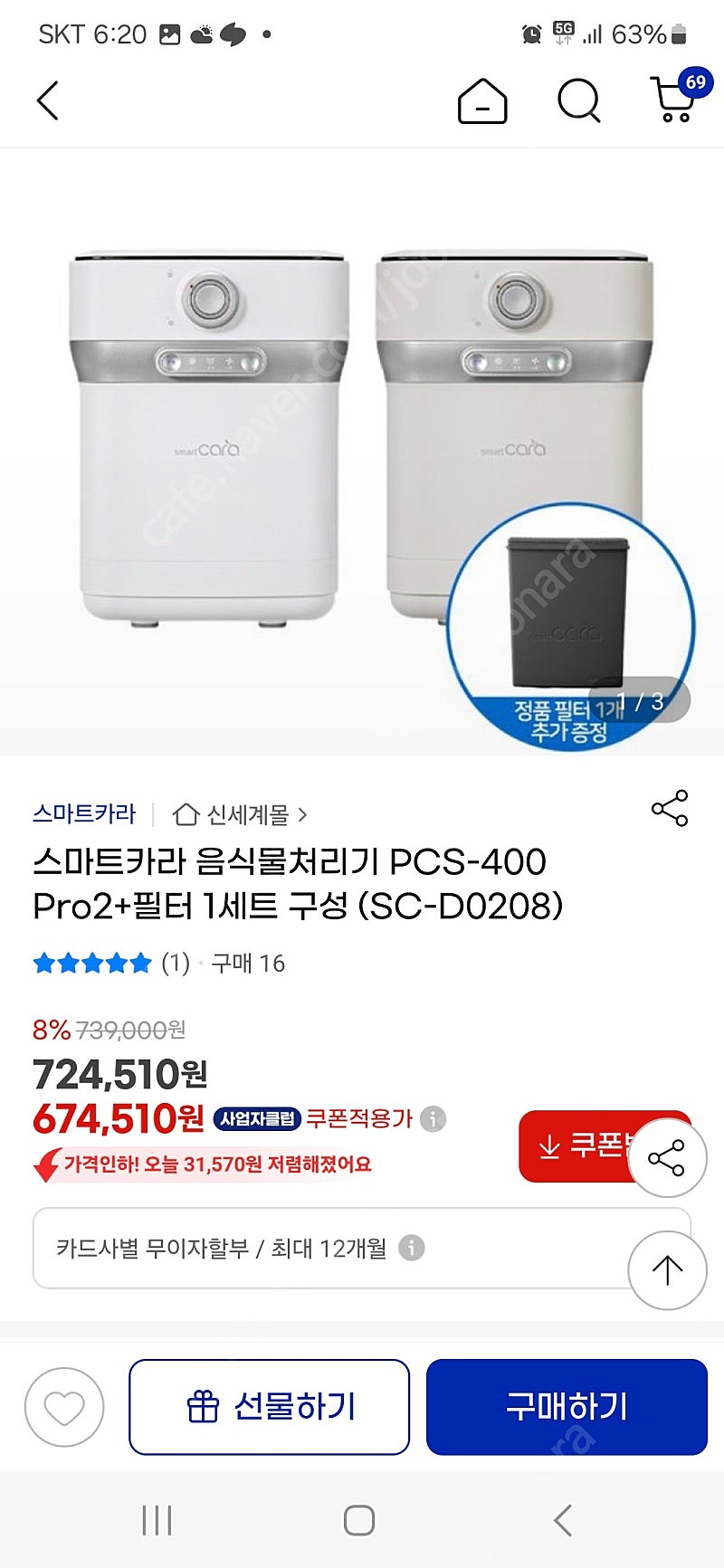Image resolution: width=724 pixels, height=1568 pixels.
Task: Go back using the top arrow
Action: pyautogui.click(x=47, y=100)
